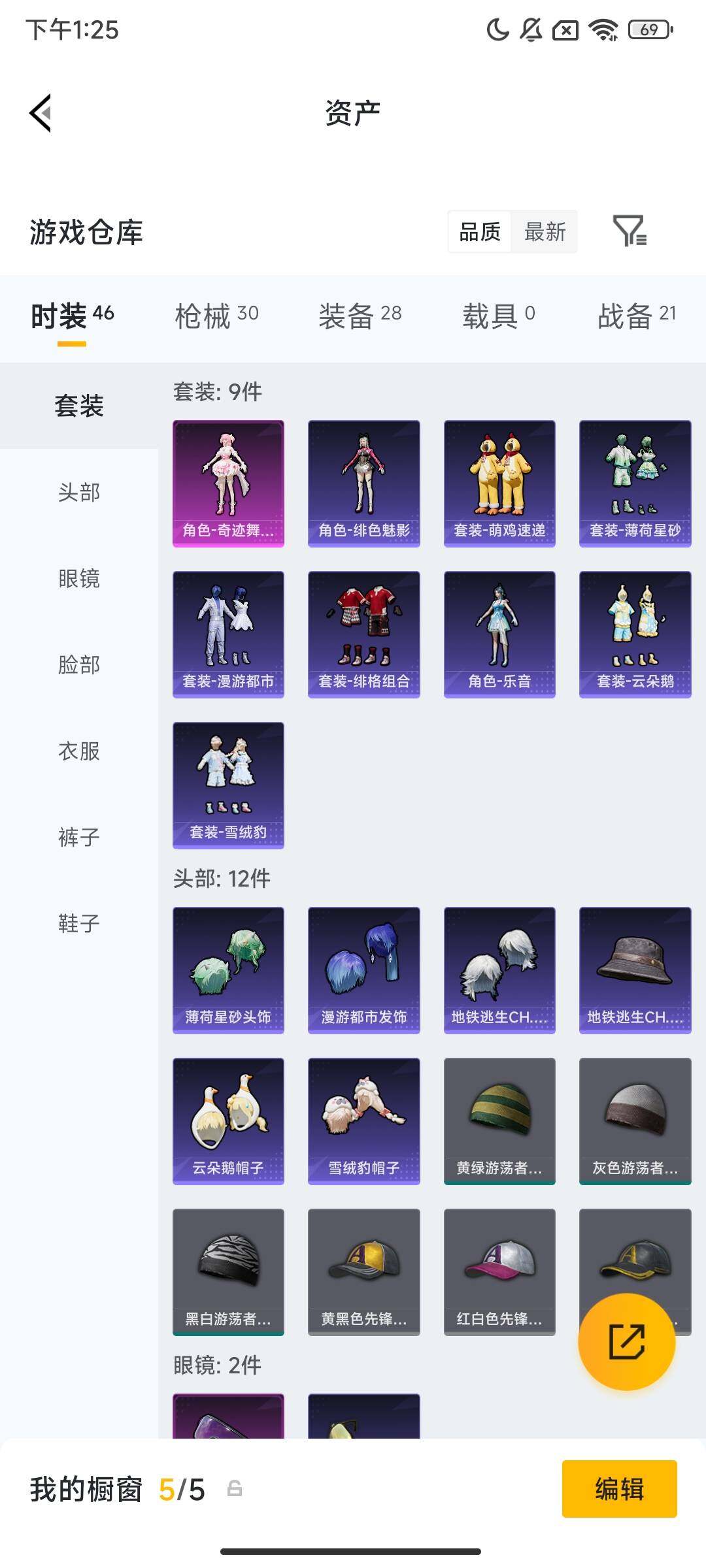Open the 薄荷星砂头饰 headwear item
This screenshot has height=1568, width=706.
[x=228, y=970]
